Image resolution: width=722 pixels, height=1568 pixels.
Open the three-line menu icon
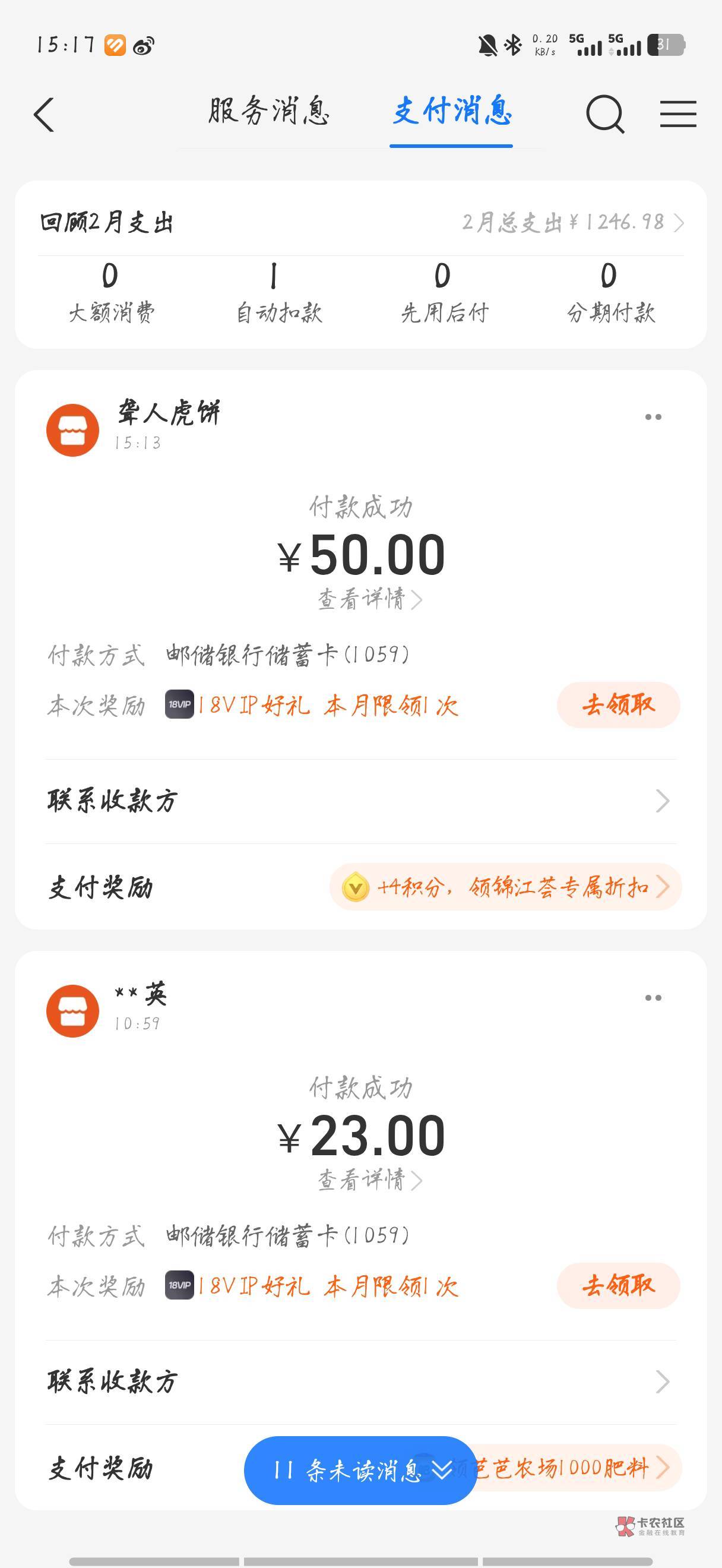(678, 114)
